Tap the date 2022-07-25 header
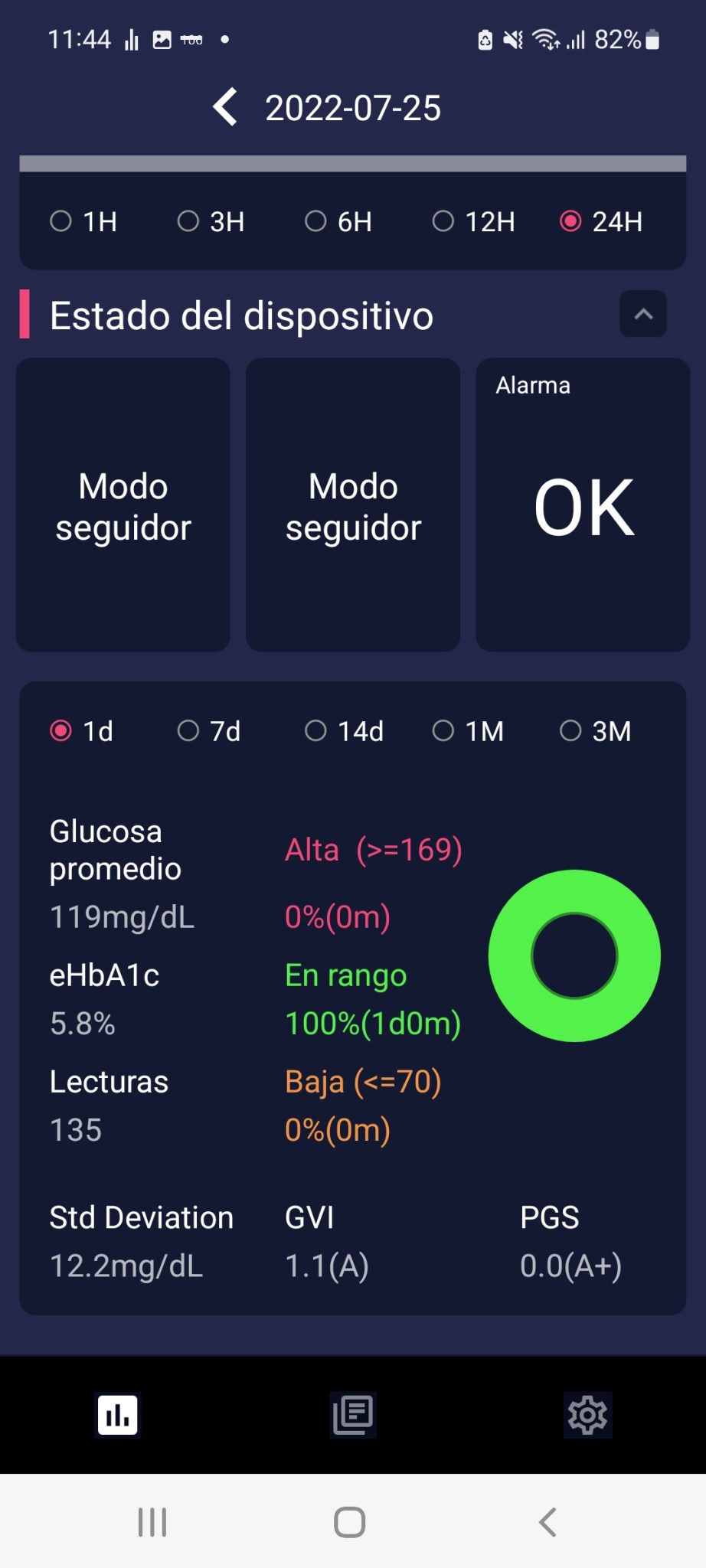The image size is (706, 1568). pos(354,107)
